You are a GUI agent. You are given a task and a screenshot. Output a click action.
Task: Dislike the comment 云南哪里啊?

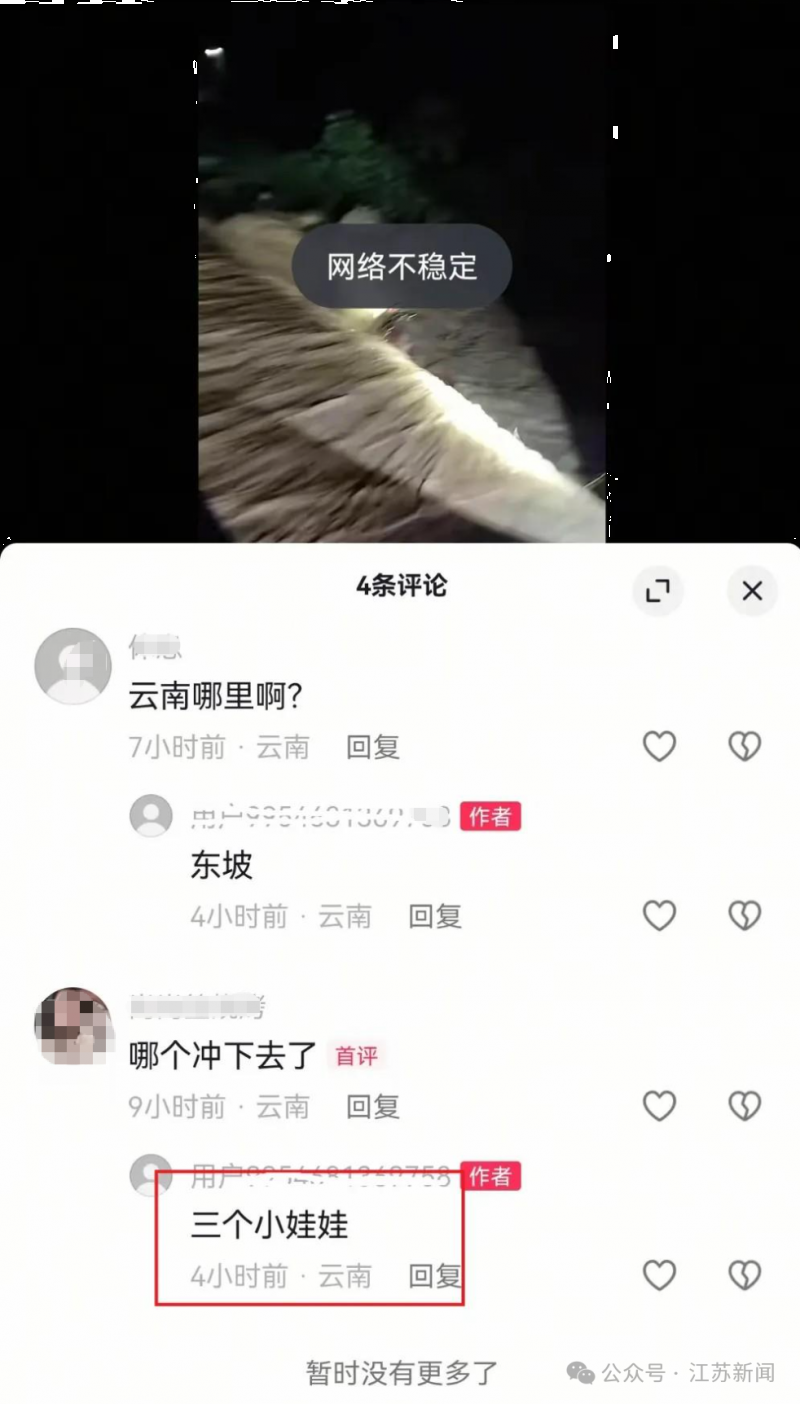coord(744,746)
